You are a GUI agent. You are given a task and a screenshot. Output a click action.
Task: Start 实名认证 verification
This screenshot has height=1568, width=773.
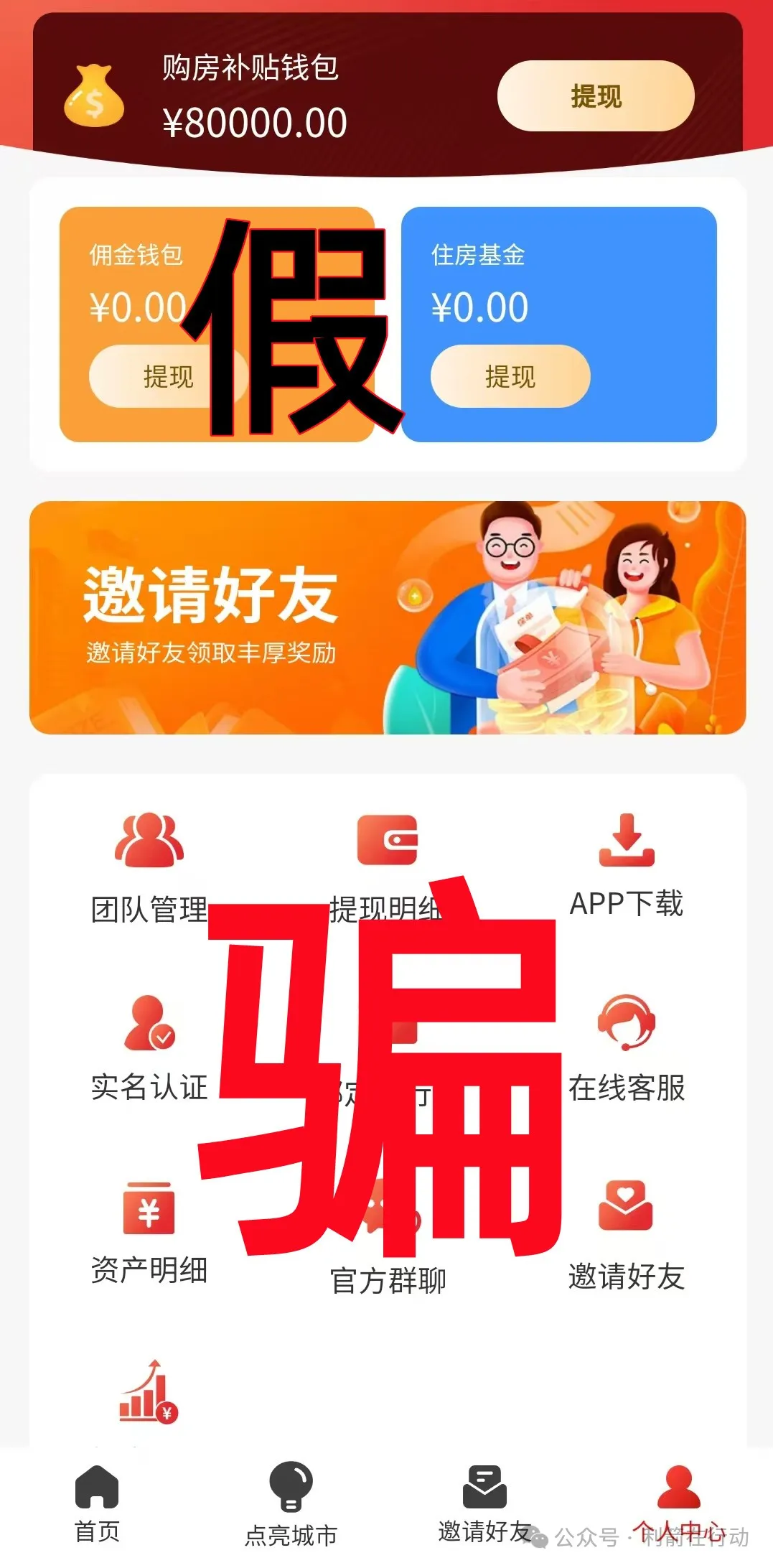tap(149, 1048)
